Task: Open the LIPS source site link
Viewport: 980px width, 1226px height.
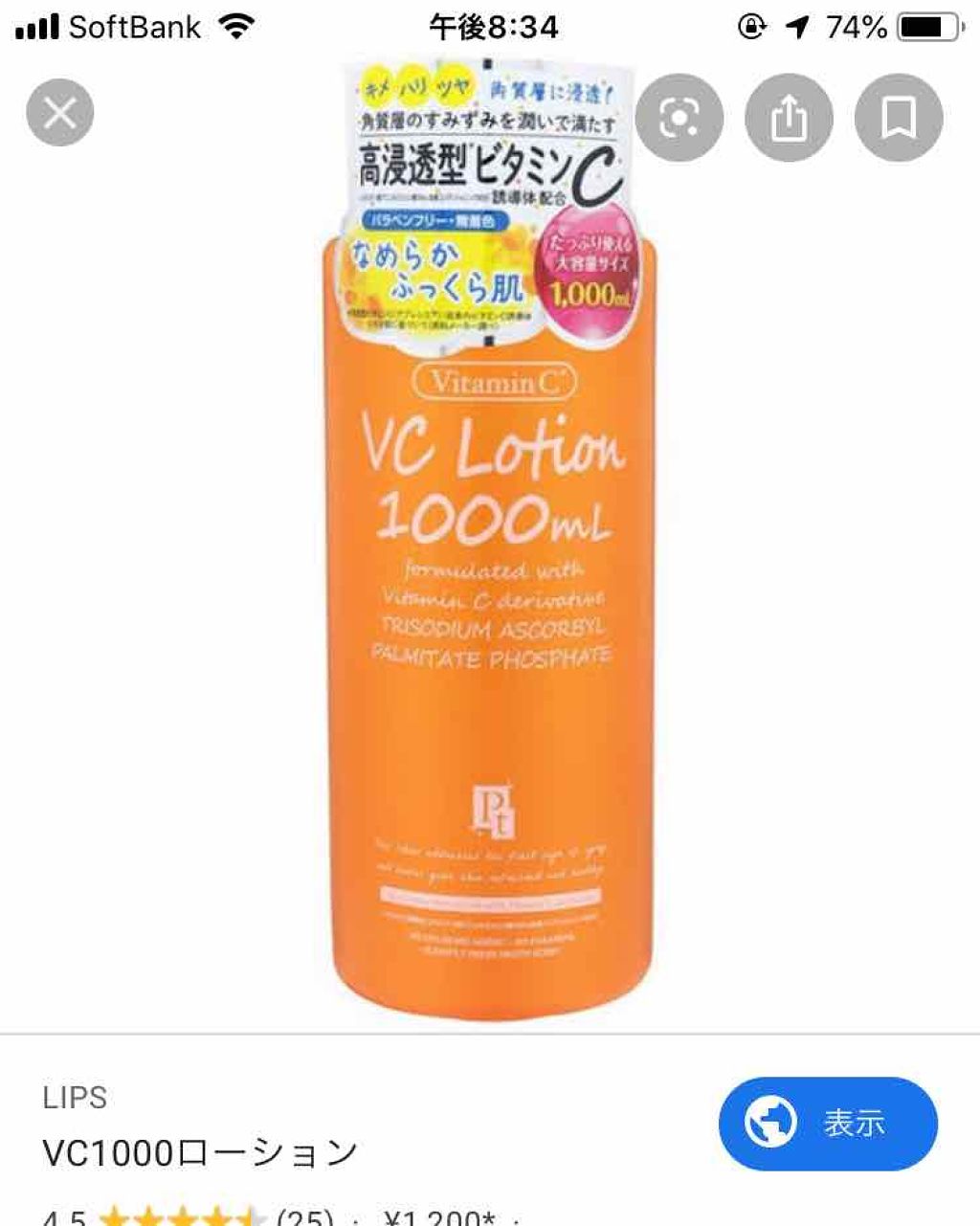Action: pyautogui.click(x=75, y=1099)
